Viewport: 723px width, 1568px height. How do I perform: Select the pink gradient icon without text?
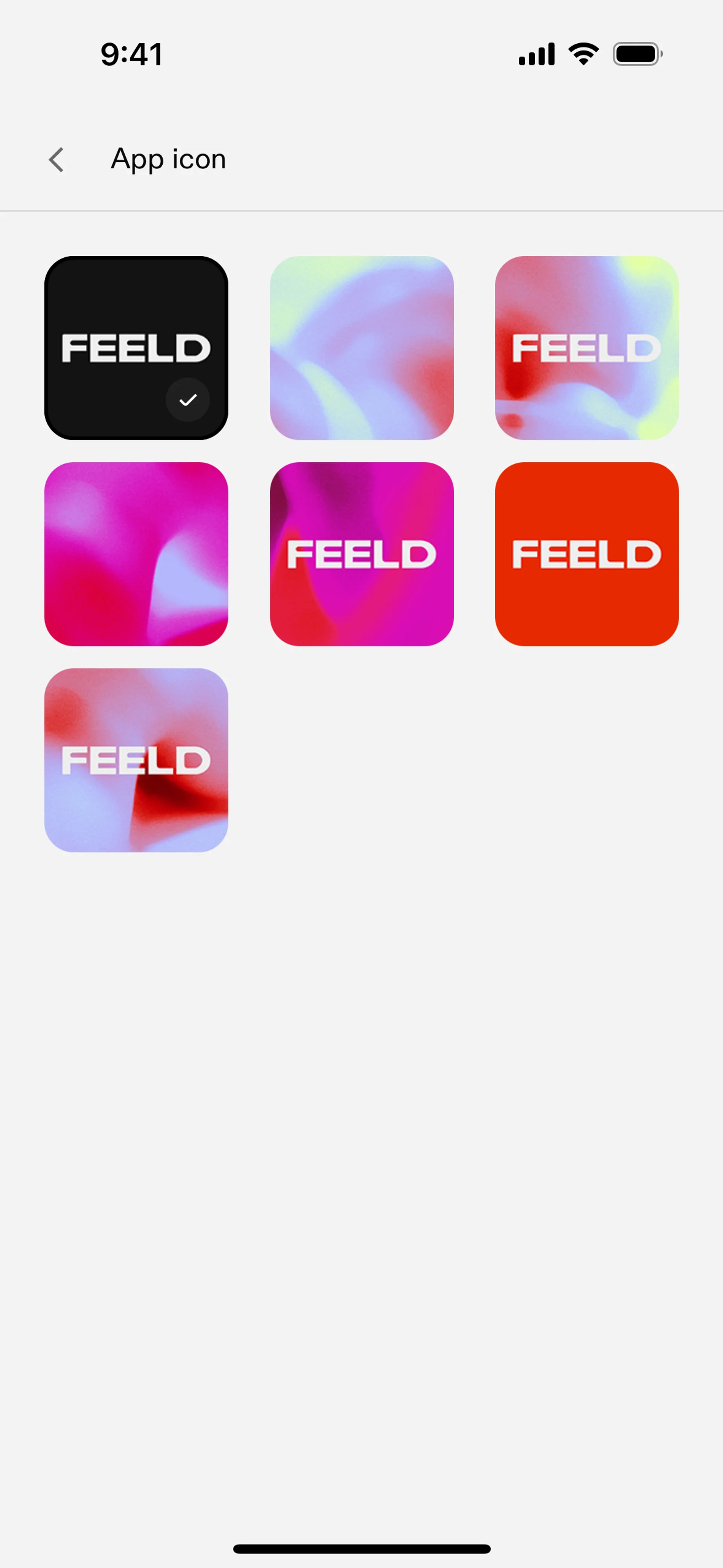[136, 554]
